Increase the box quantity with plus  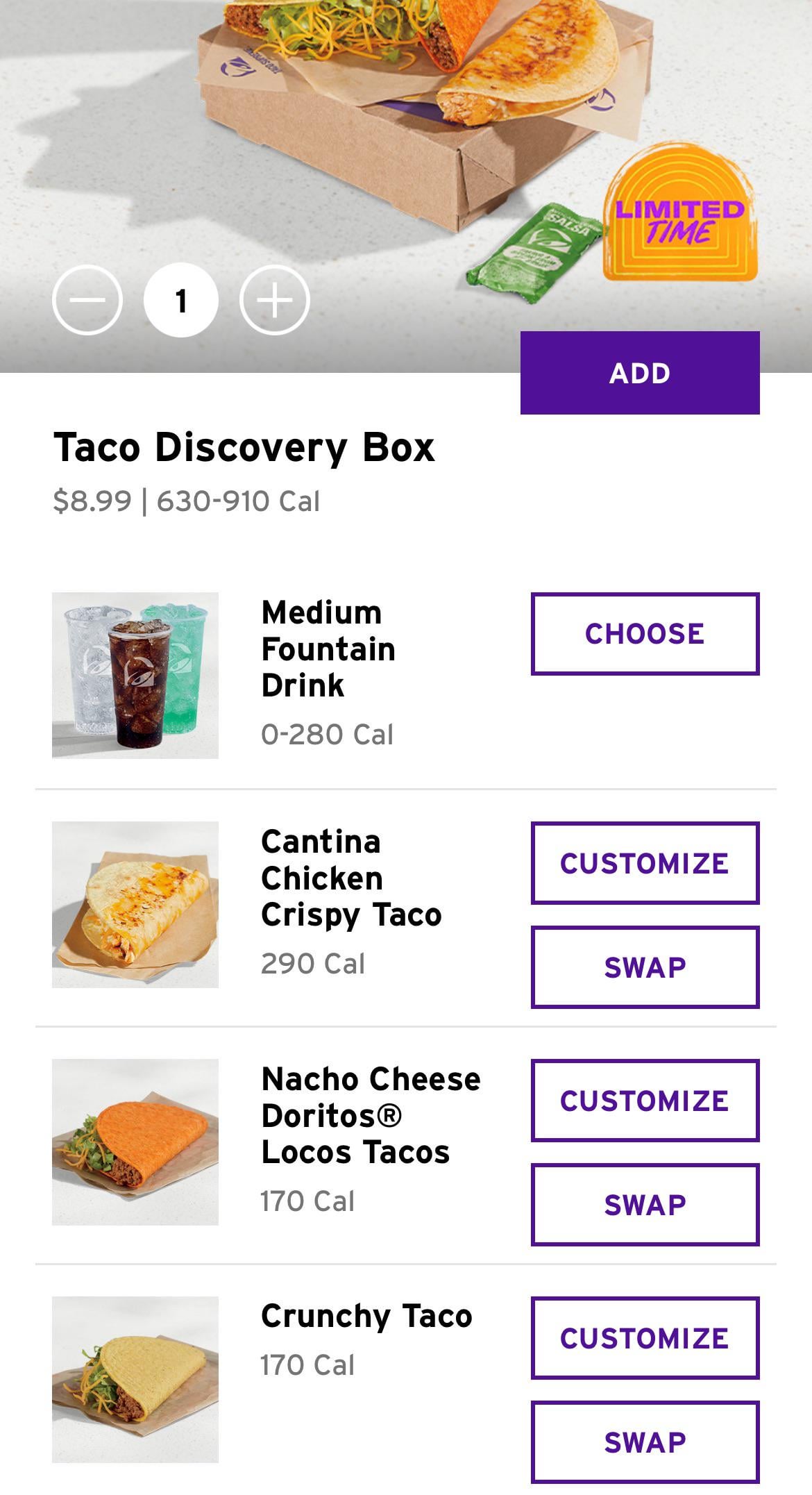(x=275, y=300)
